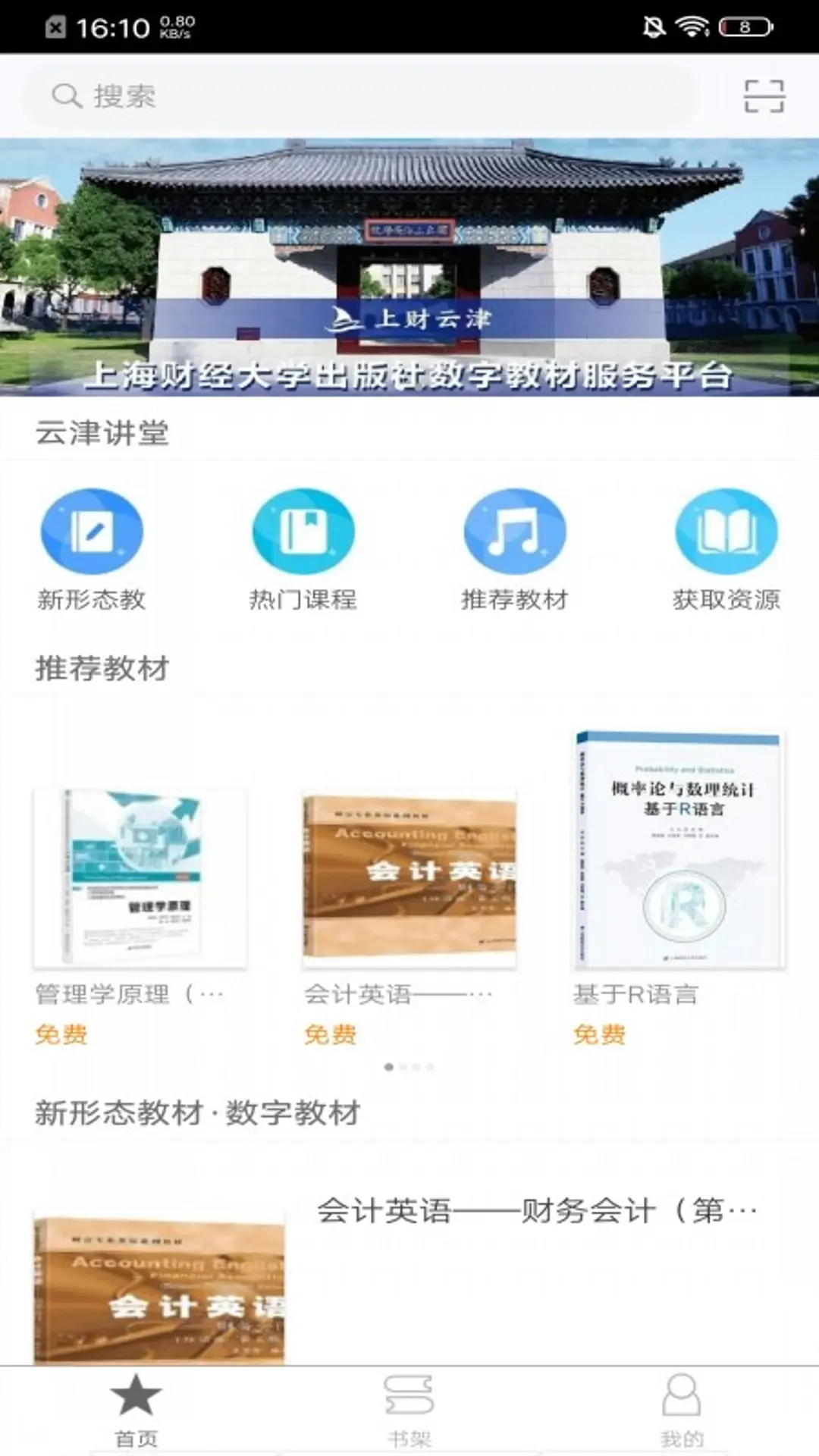Open the 上财云津 banner
The height and width of the screenshot is (1456, 819).
click(409, 267)
